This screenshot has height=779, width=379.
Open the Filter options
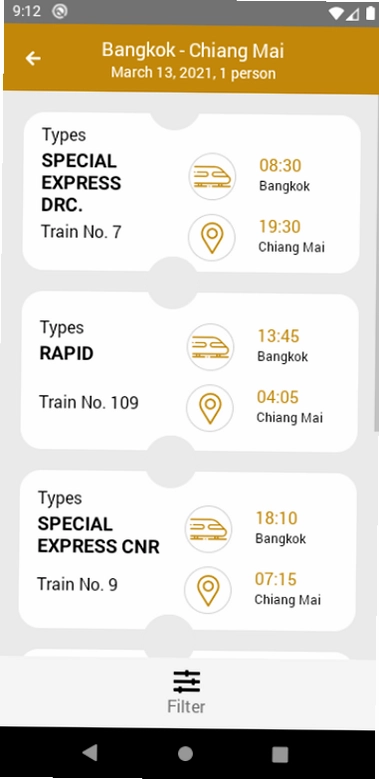click(x=186, y=692)
